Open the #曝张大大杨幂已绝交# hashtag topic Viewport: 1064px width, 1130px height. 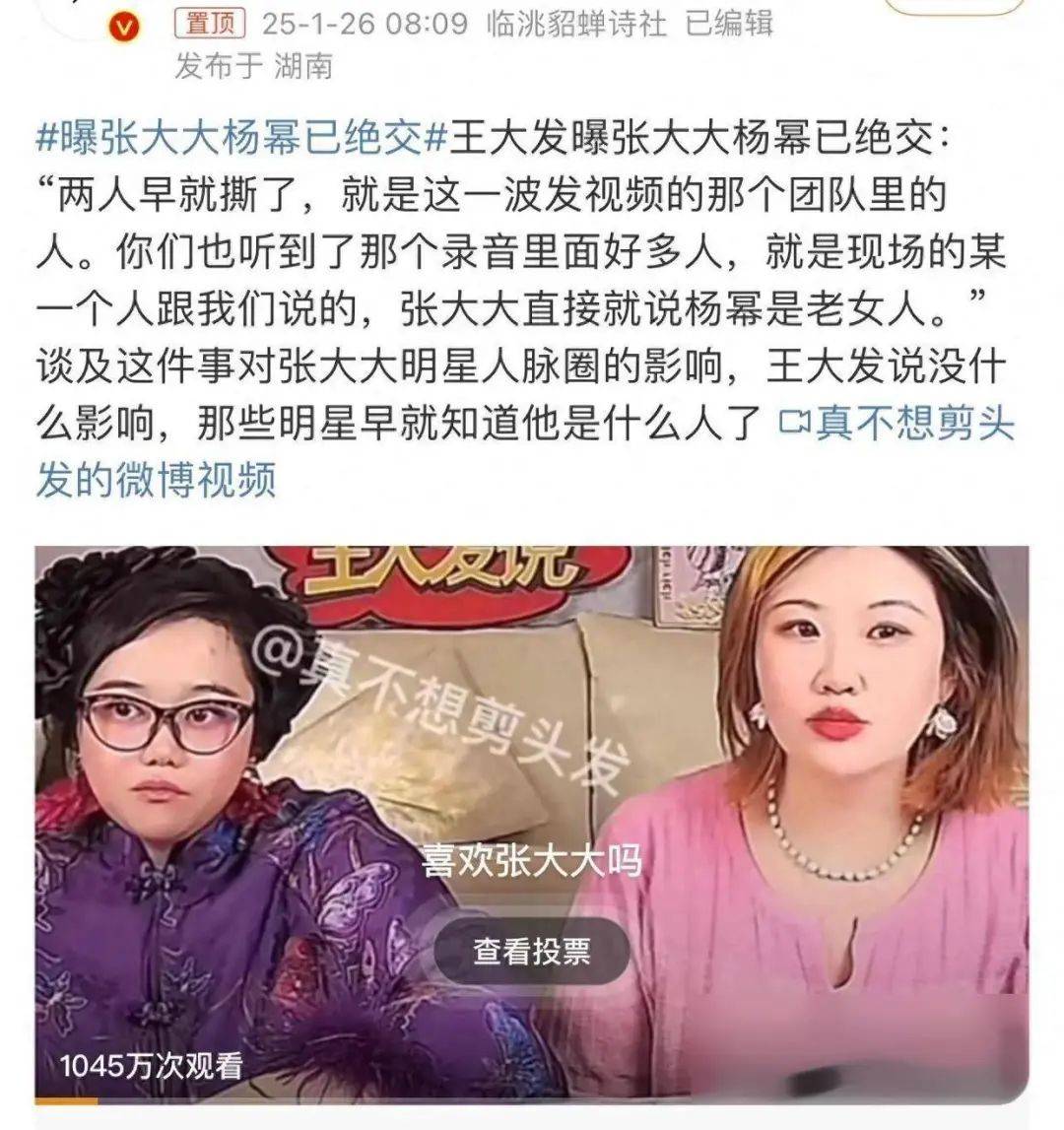click(242, 139)
